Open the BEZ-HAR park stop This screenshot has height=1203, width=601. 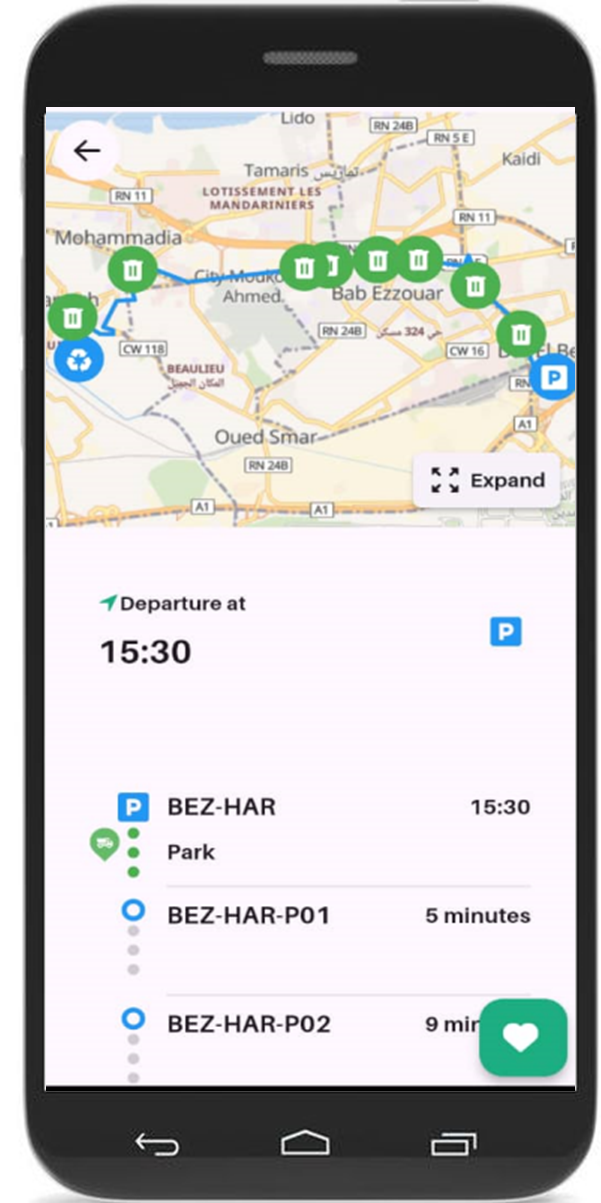pos(221,807)
